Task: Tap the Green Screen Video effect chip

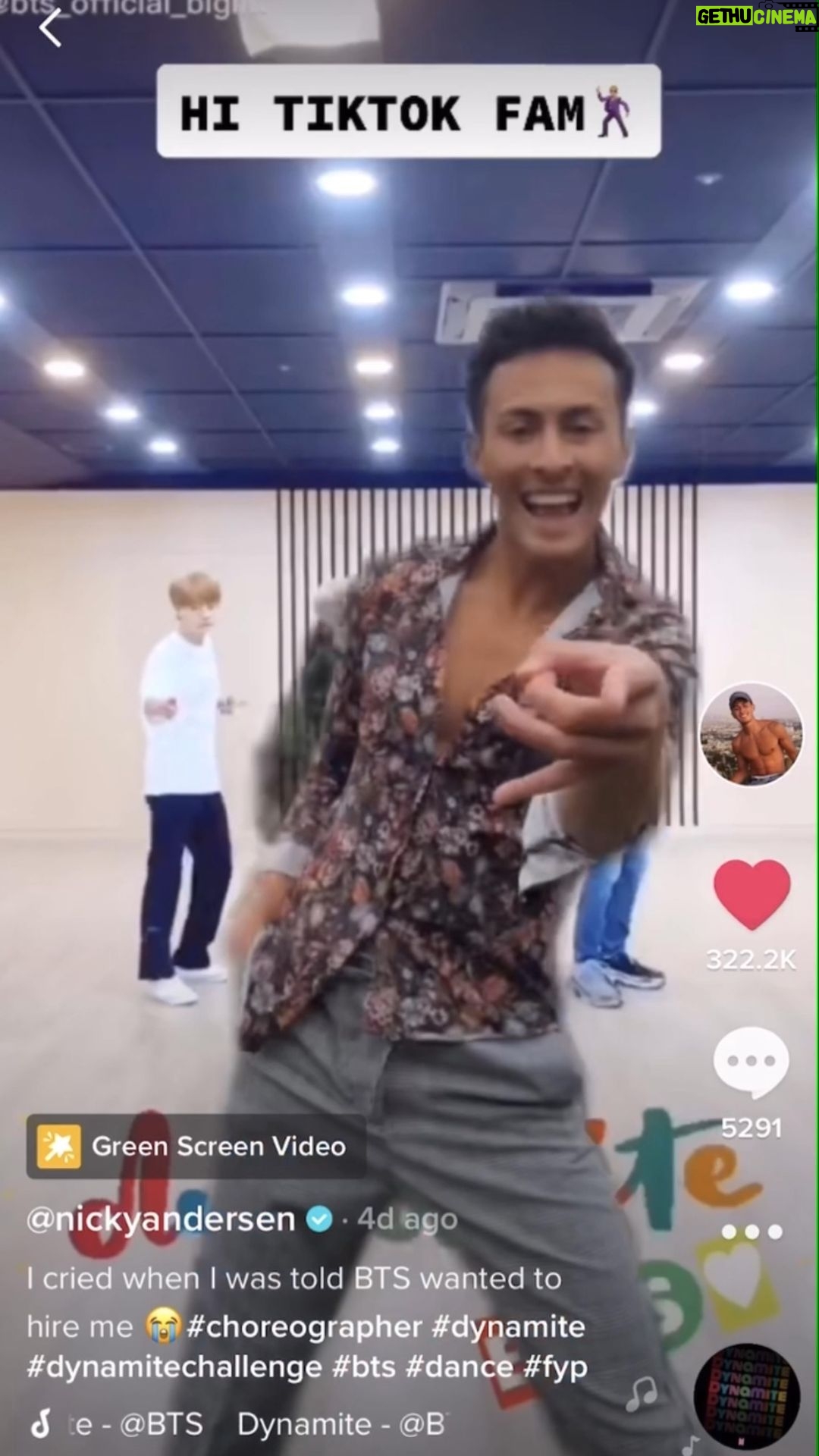Action: (196, 1146)
